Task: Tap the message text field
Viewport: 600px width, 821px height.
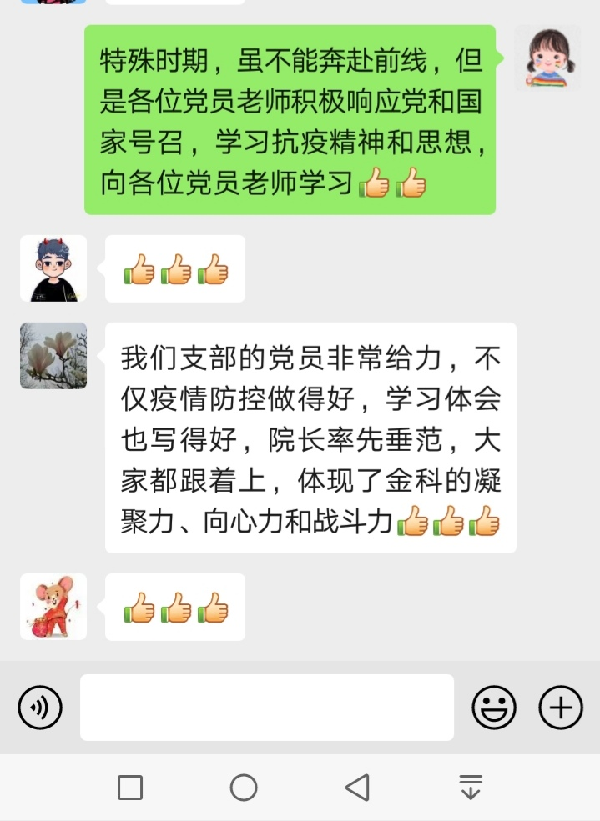Action: click(267, 708)
